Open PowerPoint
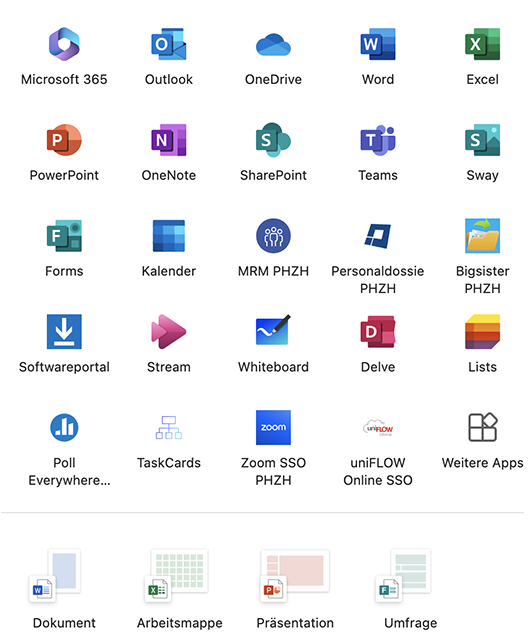529x642 pixels. (64, 152)
